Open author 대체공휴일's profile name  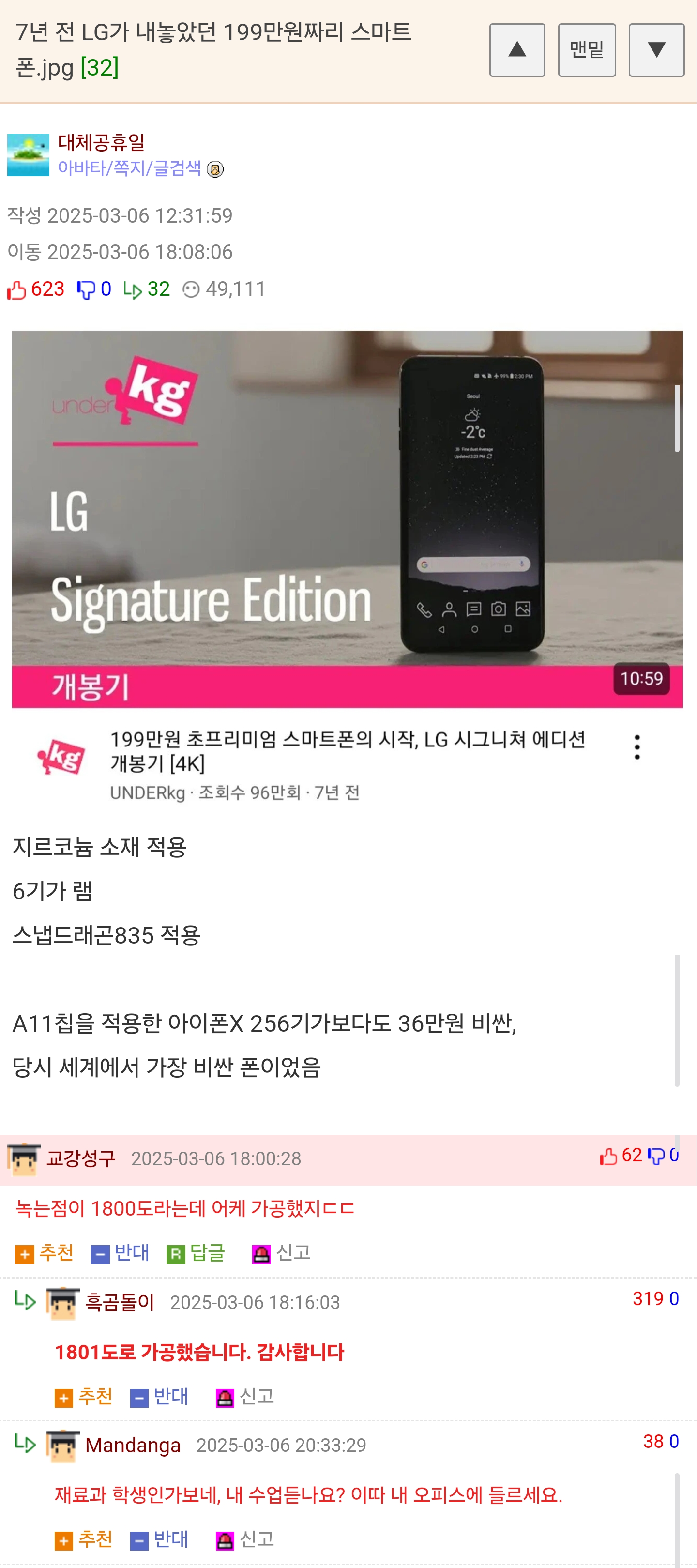102,142
